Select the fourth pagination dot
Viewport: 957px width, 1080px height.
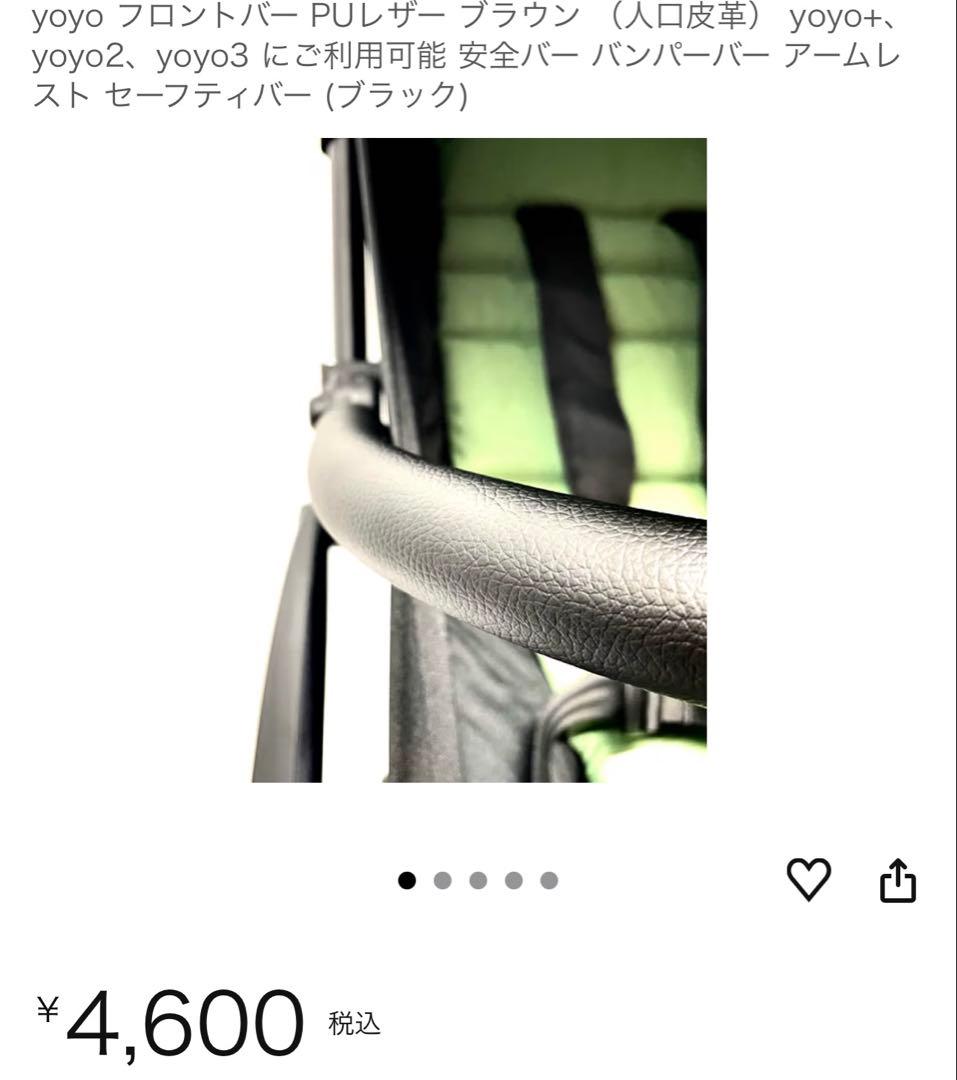[x=512, y=880]
